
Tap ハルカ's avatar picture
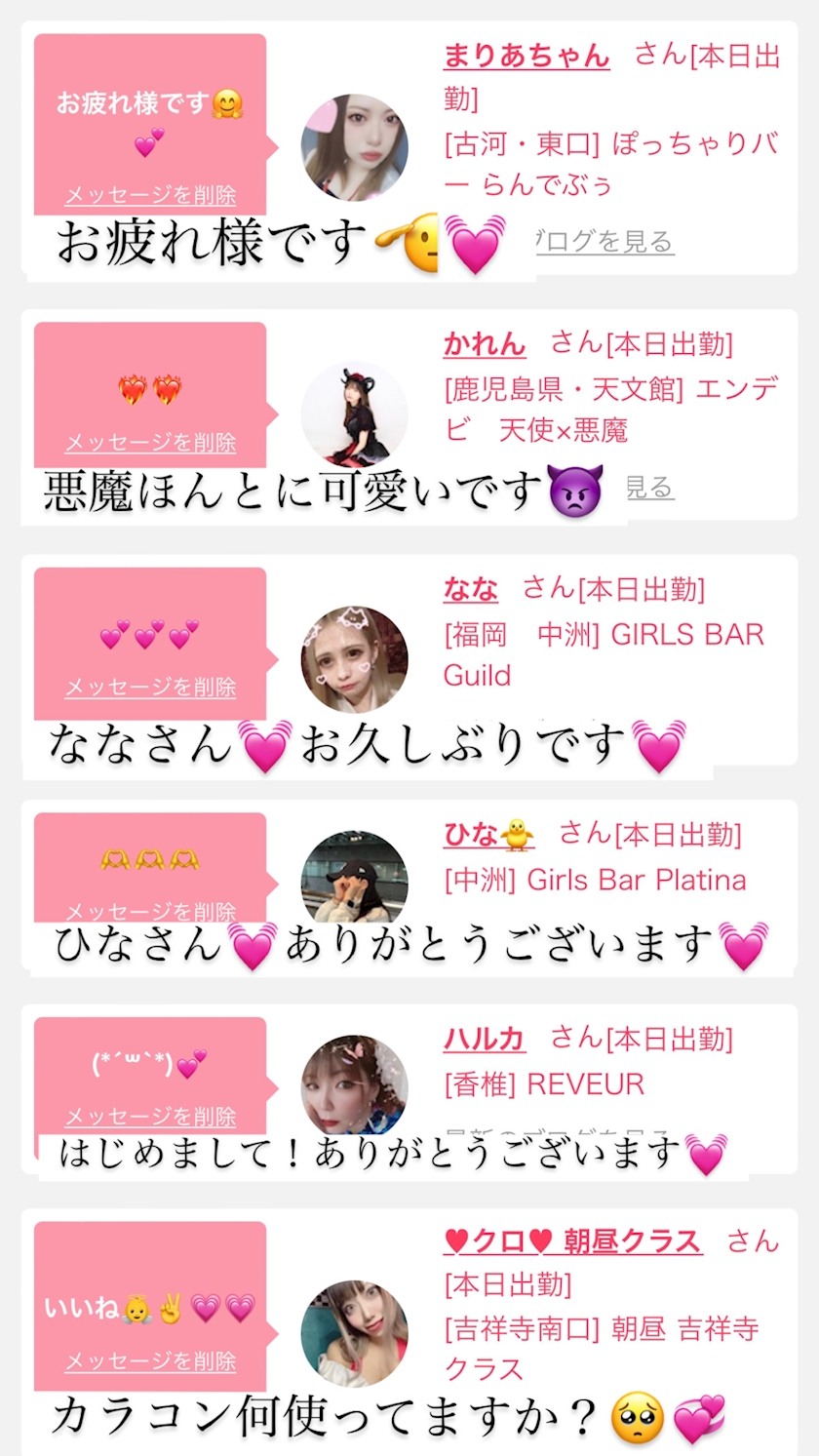tap(354, 1085)
